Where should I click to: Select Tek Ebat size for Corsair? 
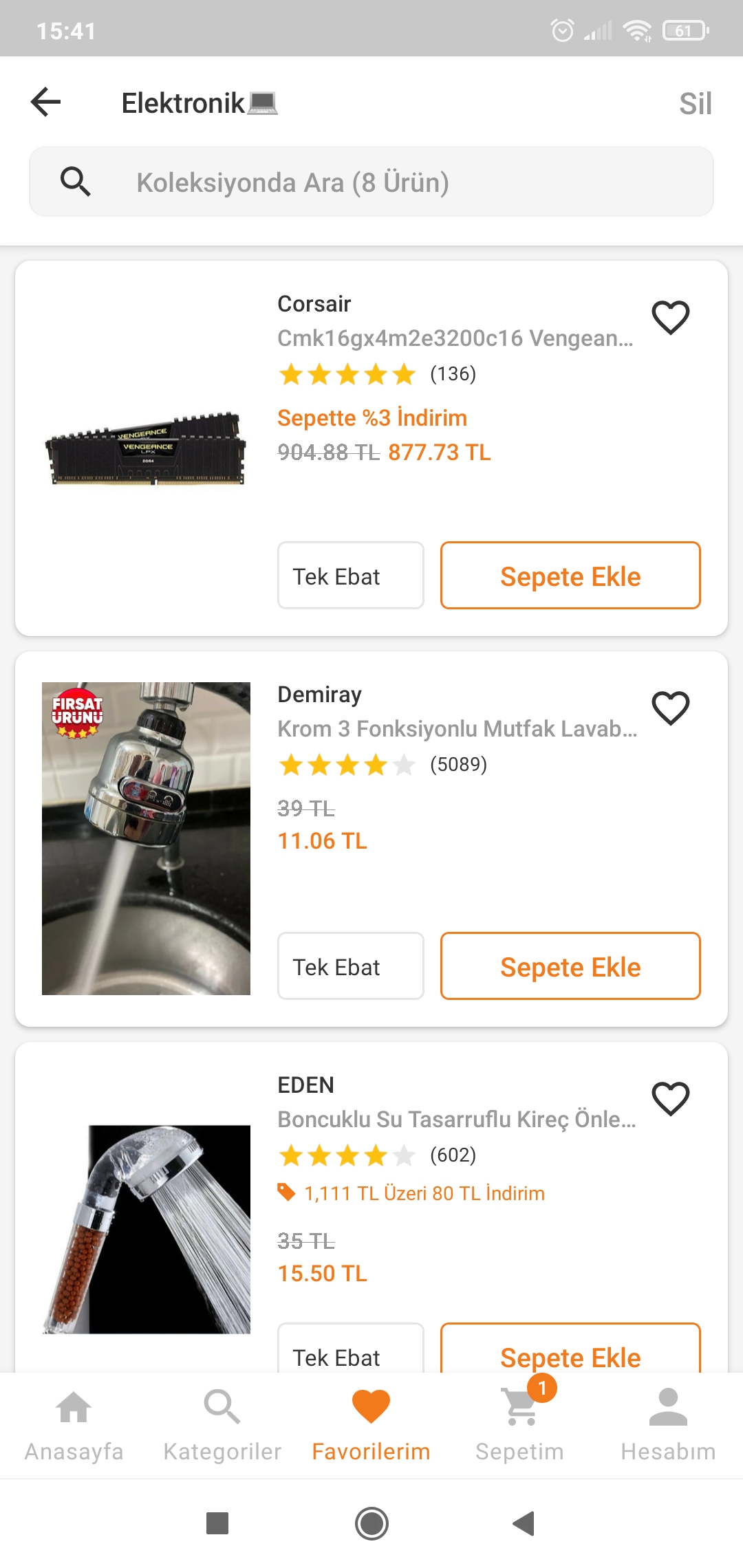tap(350, 576)
